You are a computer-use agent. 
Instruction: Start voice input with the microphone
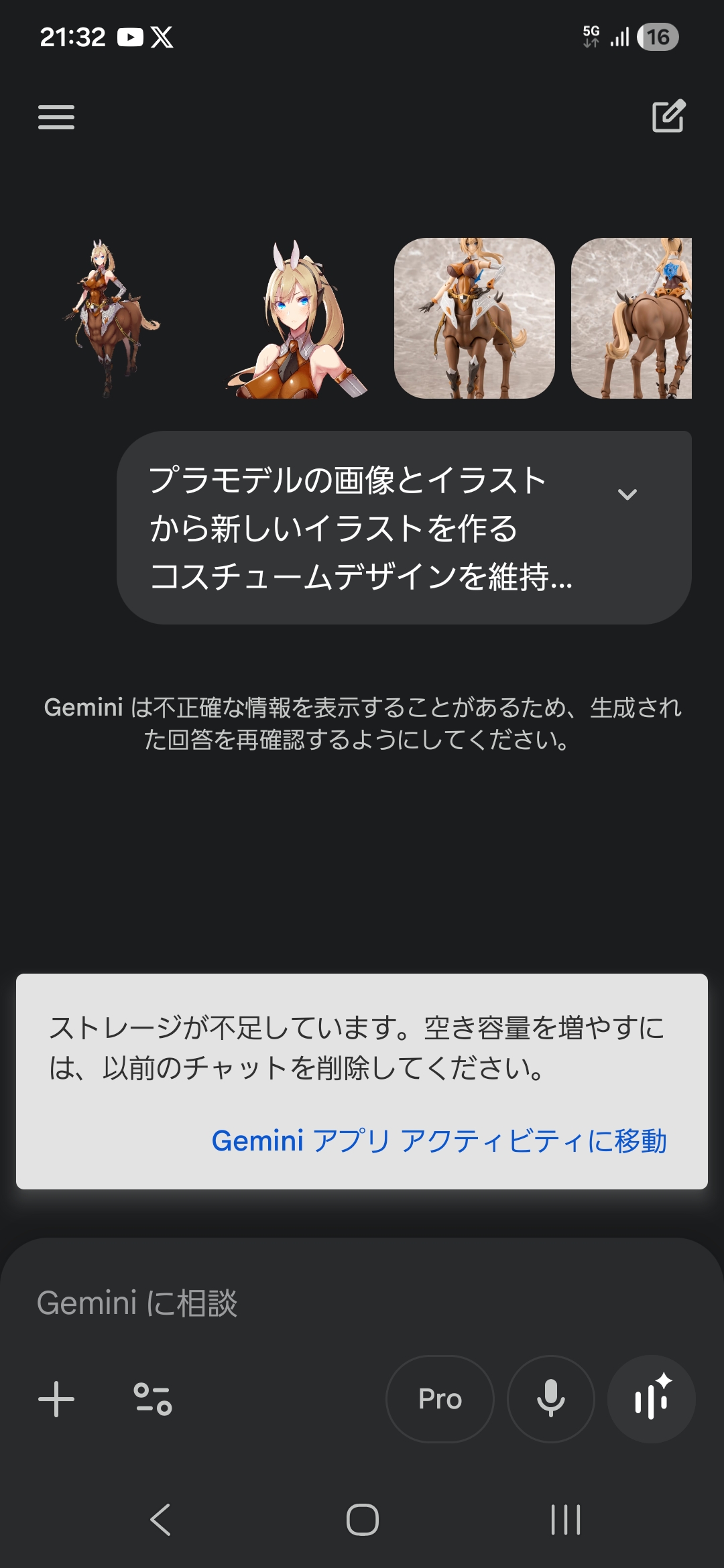pos(551,1399)
